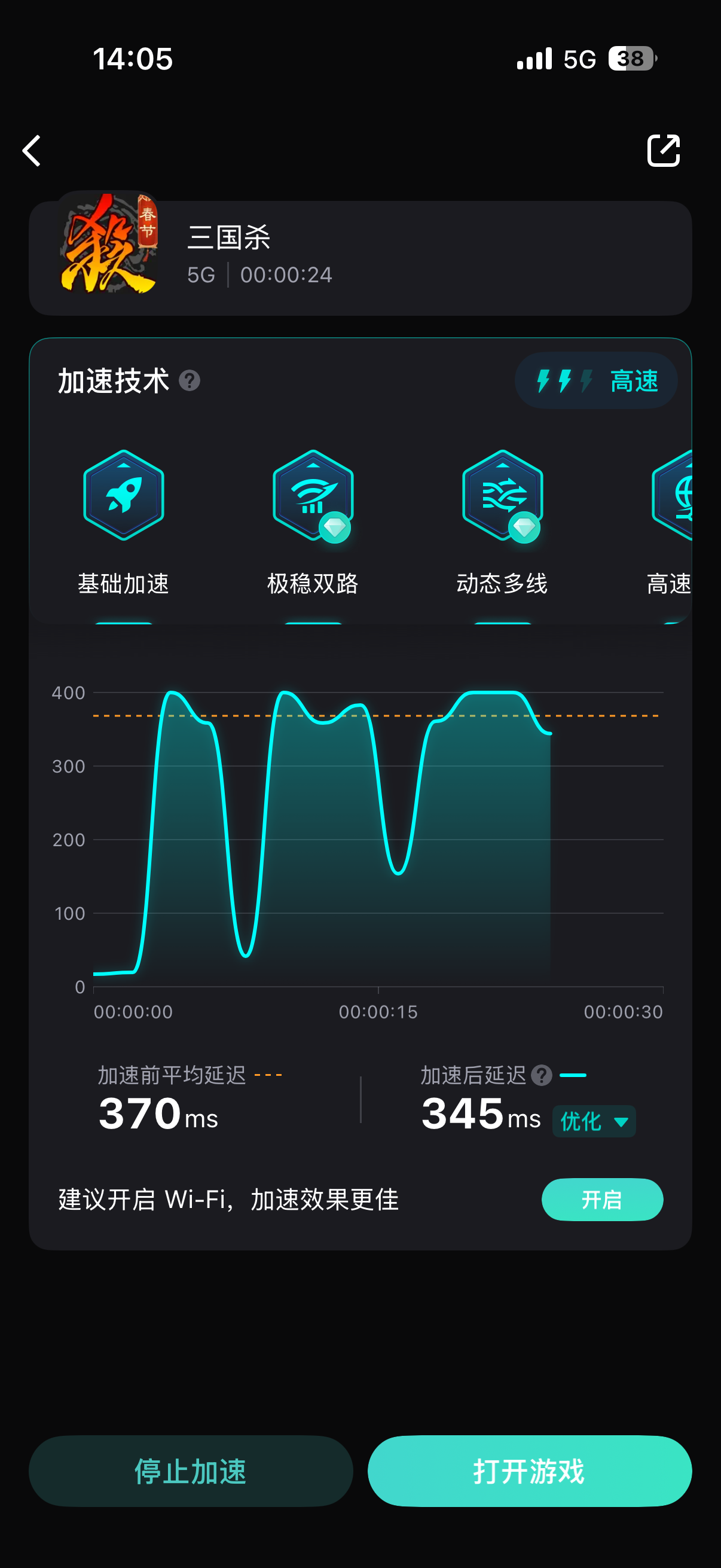Open the 三国杀 game card
The image size is (721, 1568).
click(360, 258)
